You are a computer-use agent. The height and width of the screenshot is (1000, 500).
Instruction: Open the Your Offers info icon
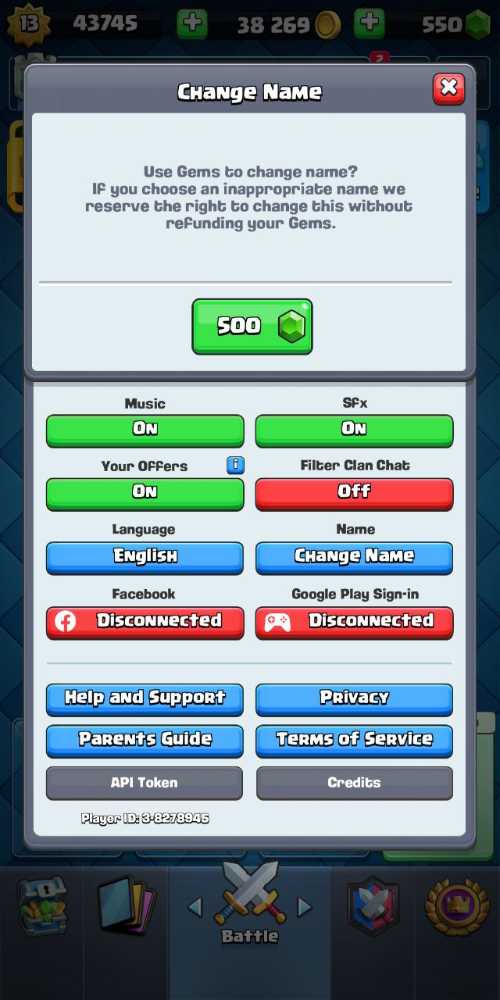pos(235,465)
